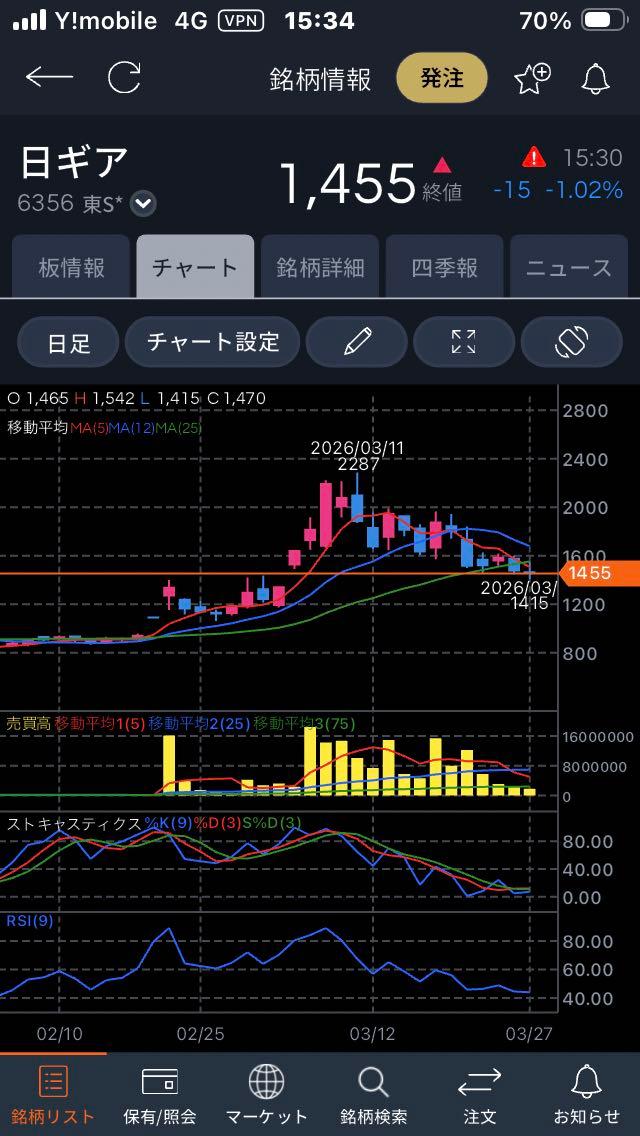
Task: Switch to the マーケット tab
Action: [266, 1094]
